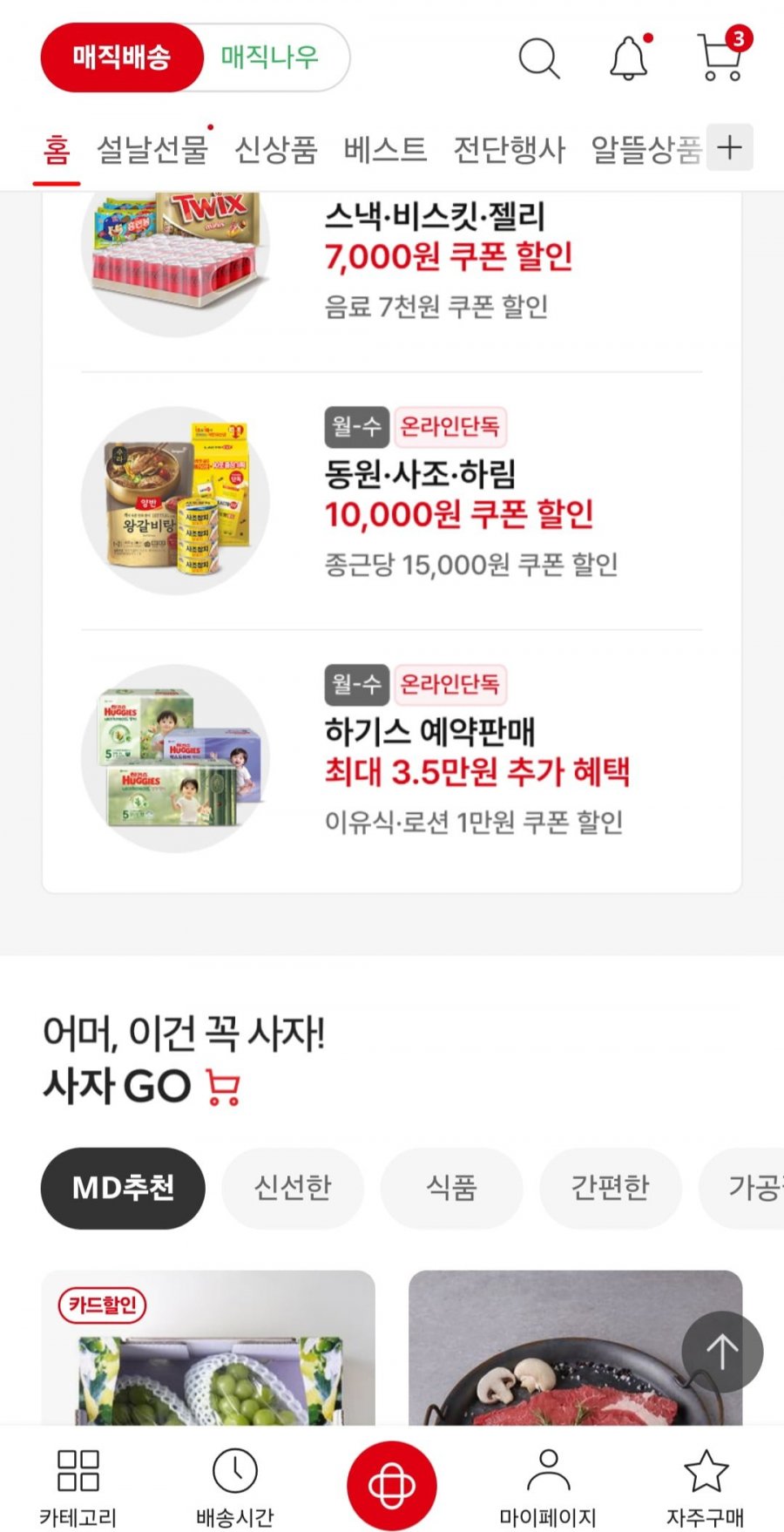The image size is (784, 1532).
Task: Switch to 매직나우 delivery mode
Action: pos(270,58)
